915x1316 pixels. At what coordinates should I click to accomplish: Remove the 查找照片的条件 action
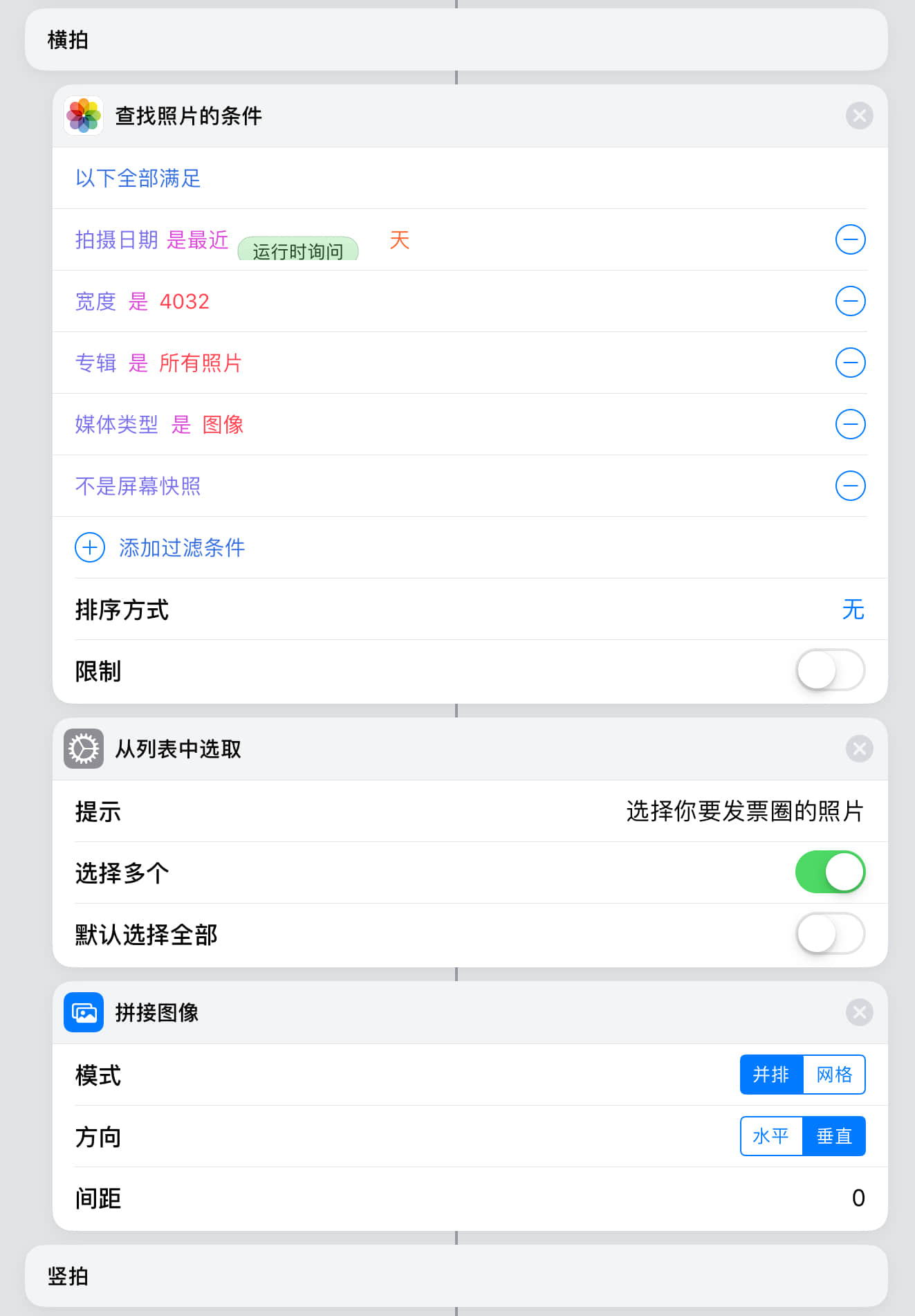[859, 116]
